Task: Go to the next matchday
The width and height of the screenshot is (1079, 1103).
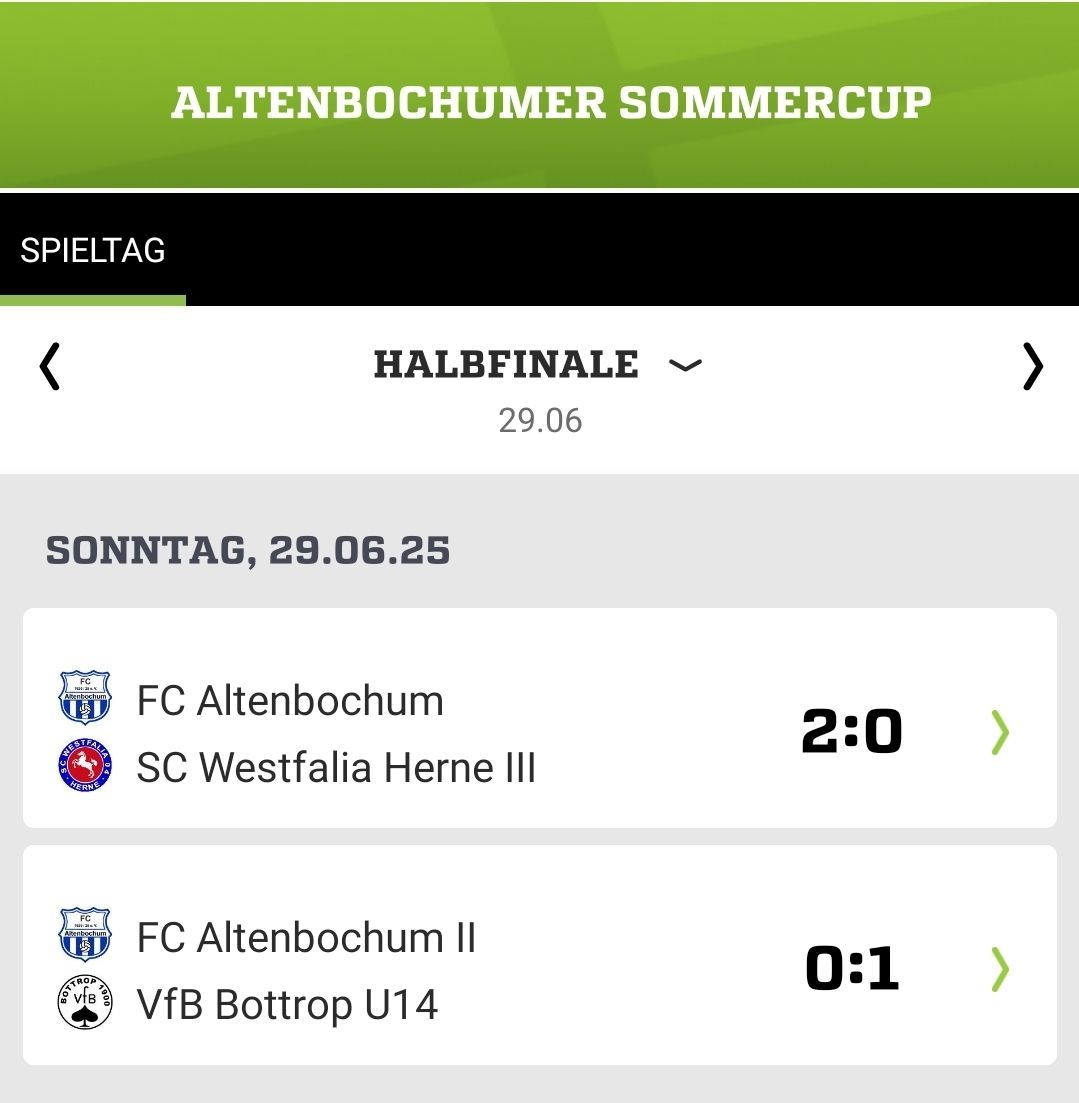Action: pos(1032,366)
